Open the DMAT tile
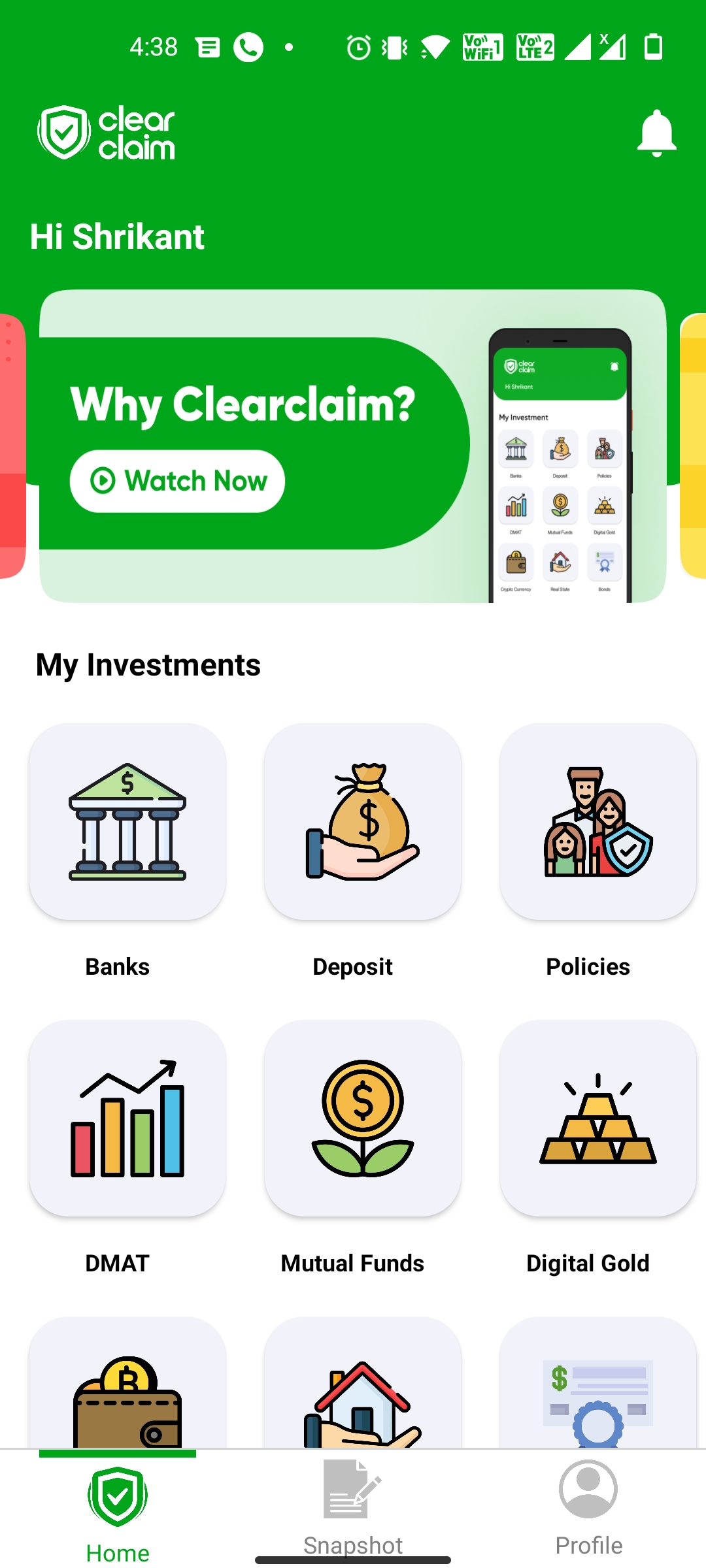The image size is (706, 1568). click(127, 1118)
